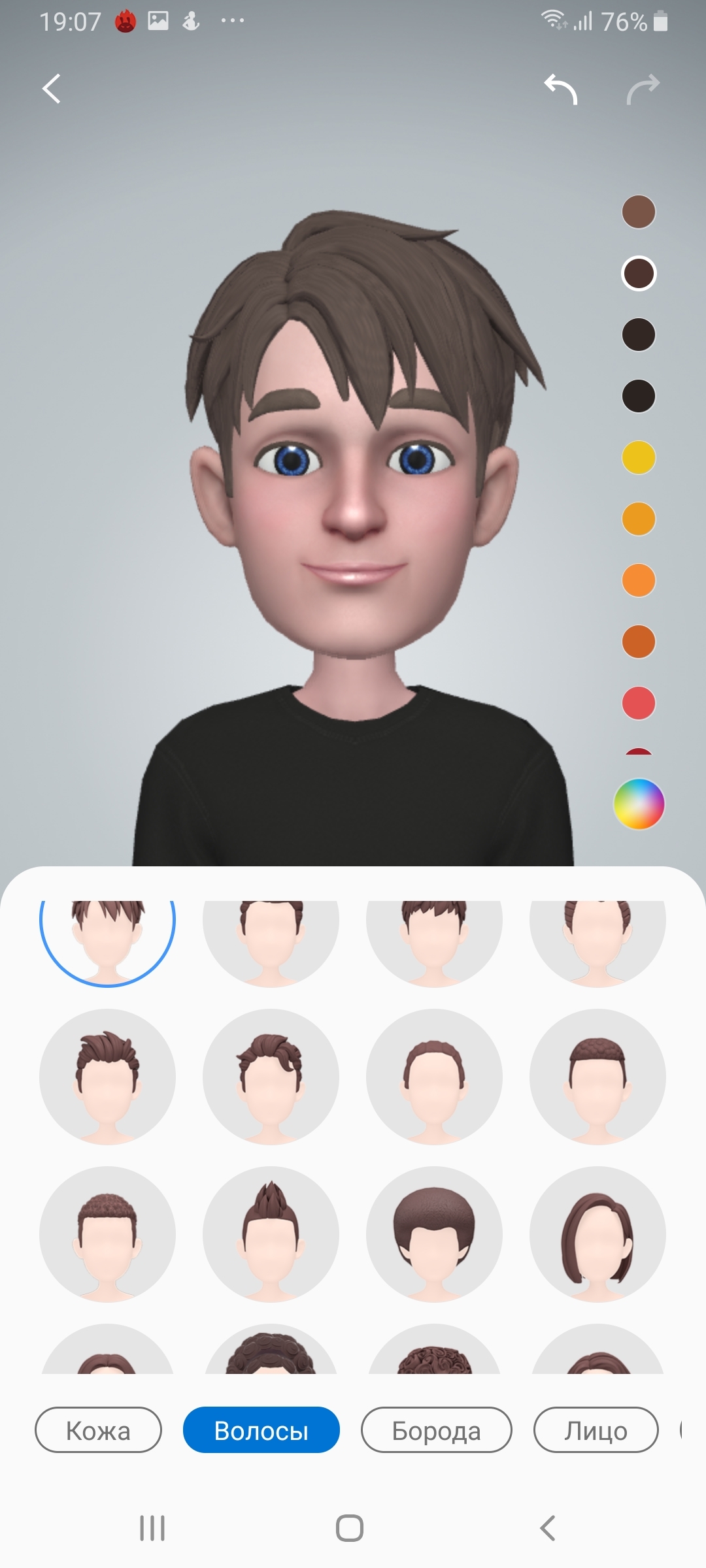The width and height of the screenshot is (706, 1568).
Task: Open recent apps from navigation bar
Action: 152,1528
